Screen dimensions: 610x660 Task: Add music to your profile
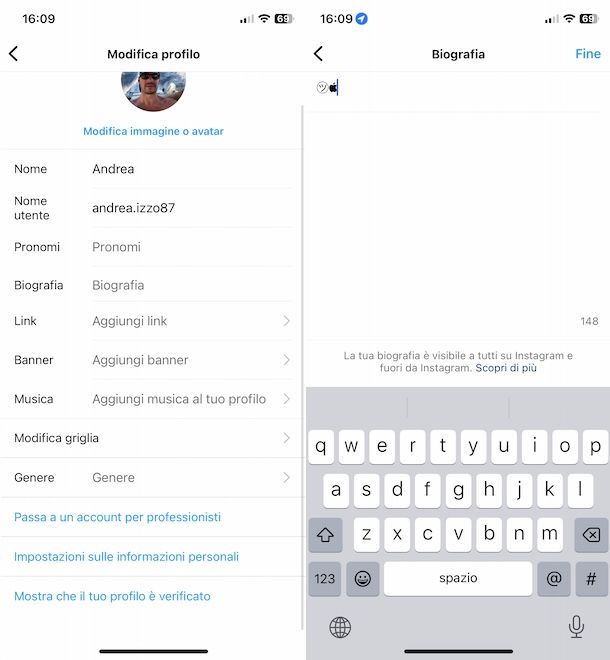point(190,399)
